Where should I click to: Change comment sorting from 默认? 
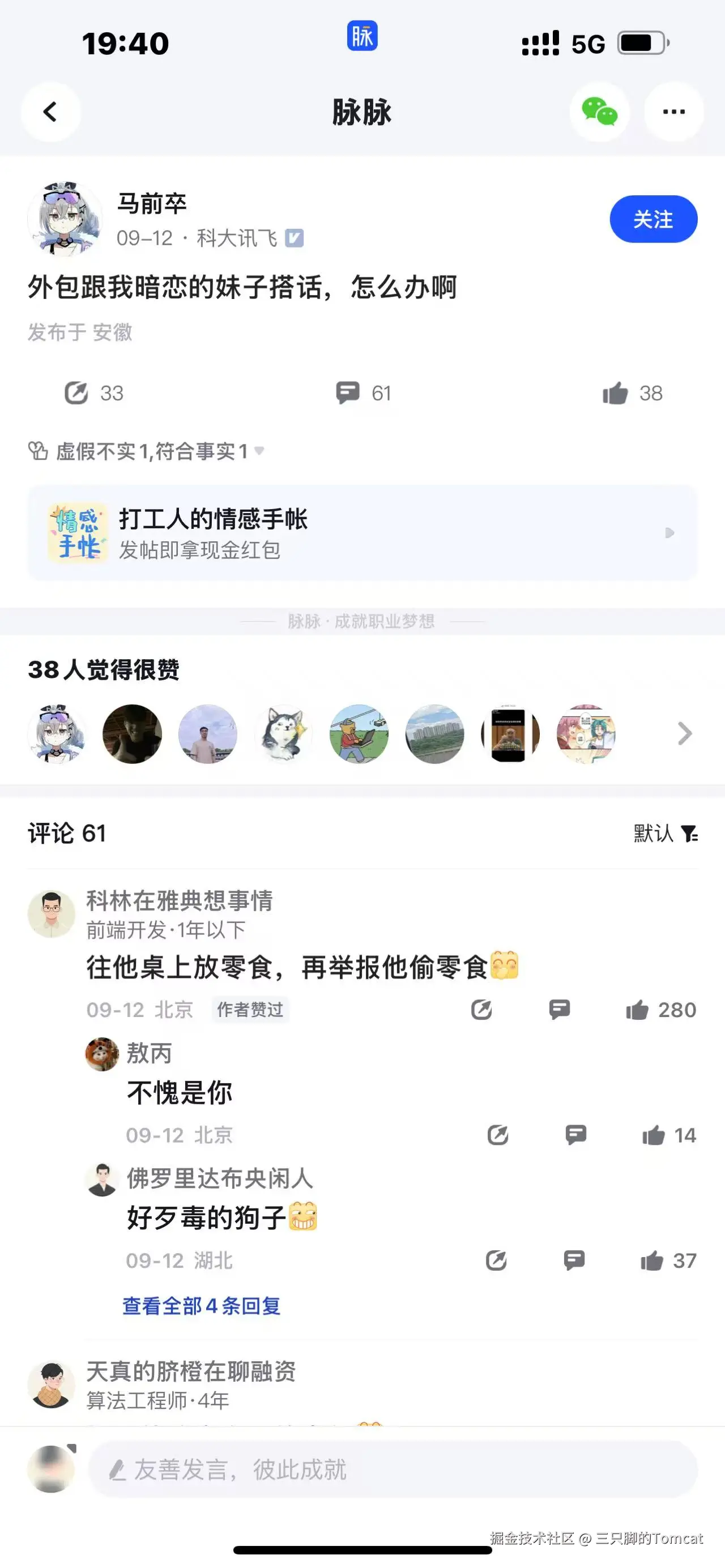(666, 834)
